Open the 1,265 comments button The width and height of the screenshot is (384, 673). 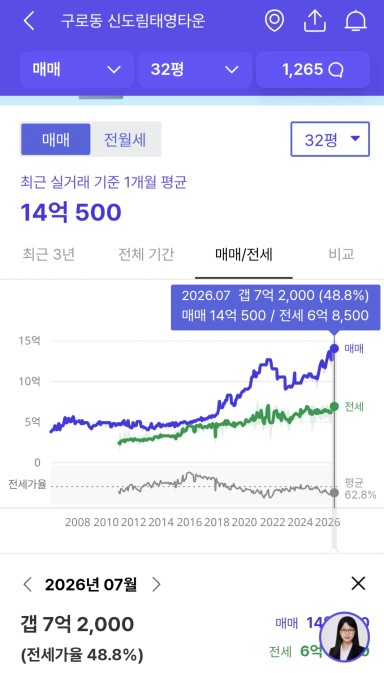(x=313, y=70)
